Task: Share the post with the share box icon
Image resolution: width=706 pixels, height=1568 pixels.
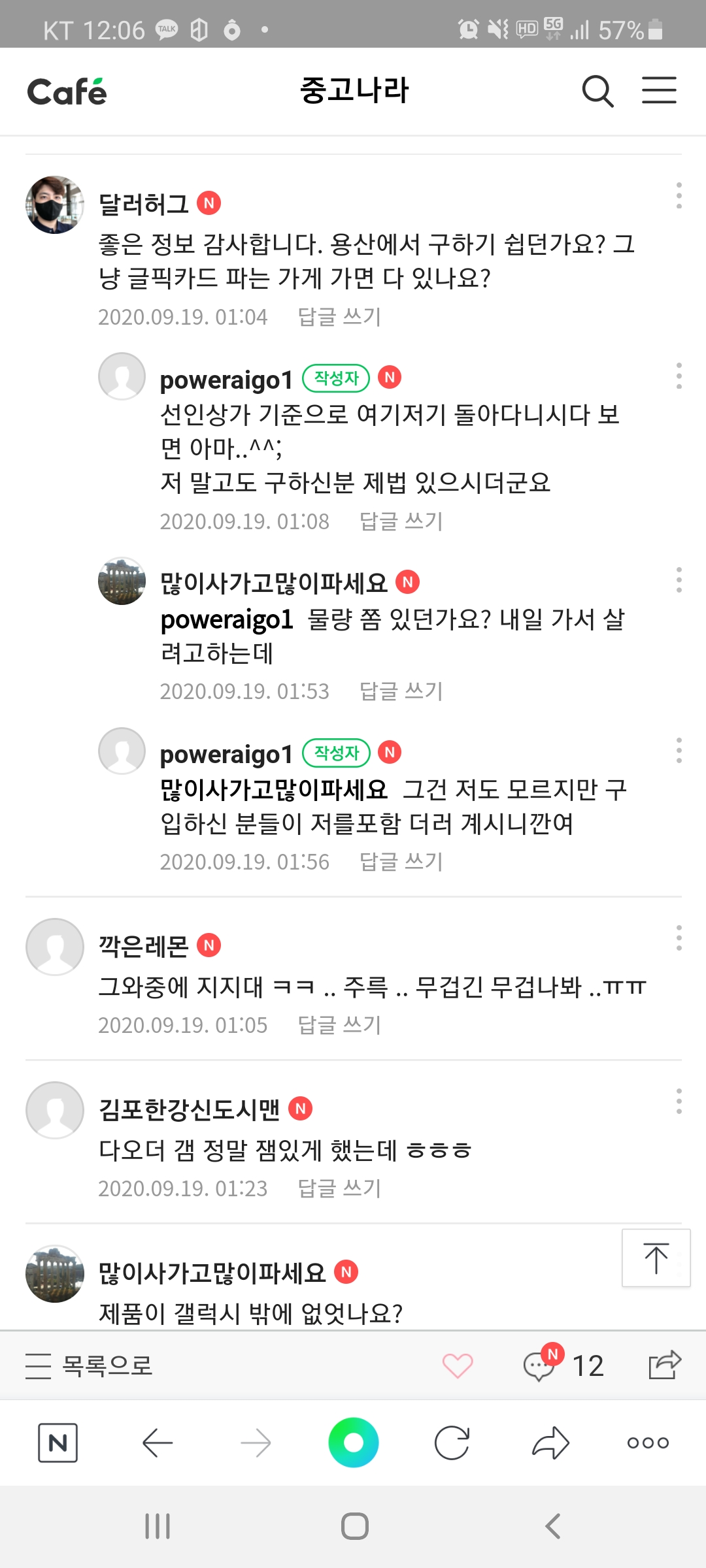Action: pyautogui.click(x=665, y=1365)
